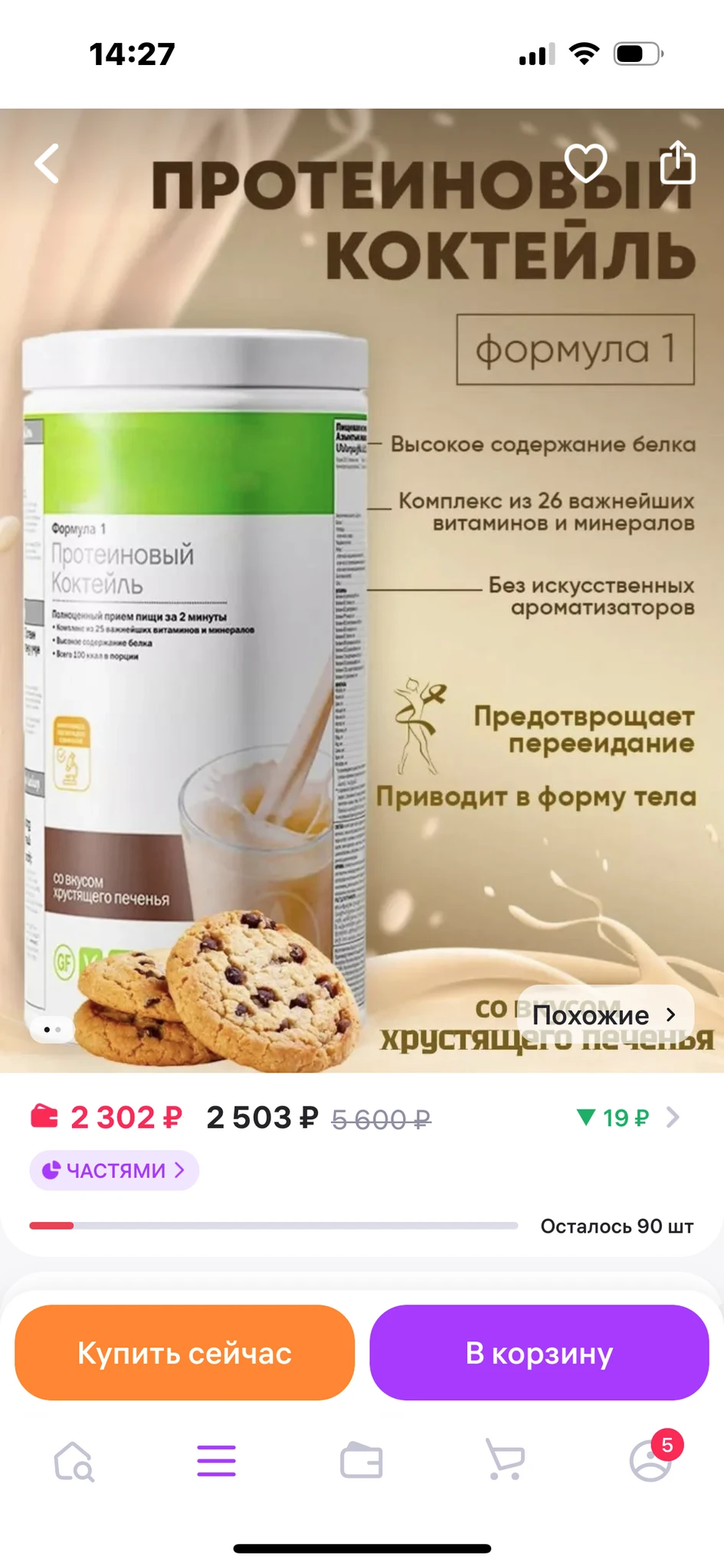724x1568 pixels.
Task: Open the 19 ₽ price change details
Action: [627, 1118]
